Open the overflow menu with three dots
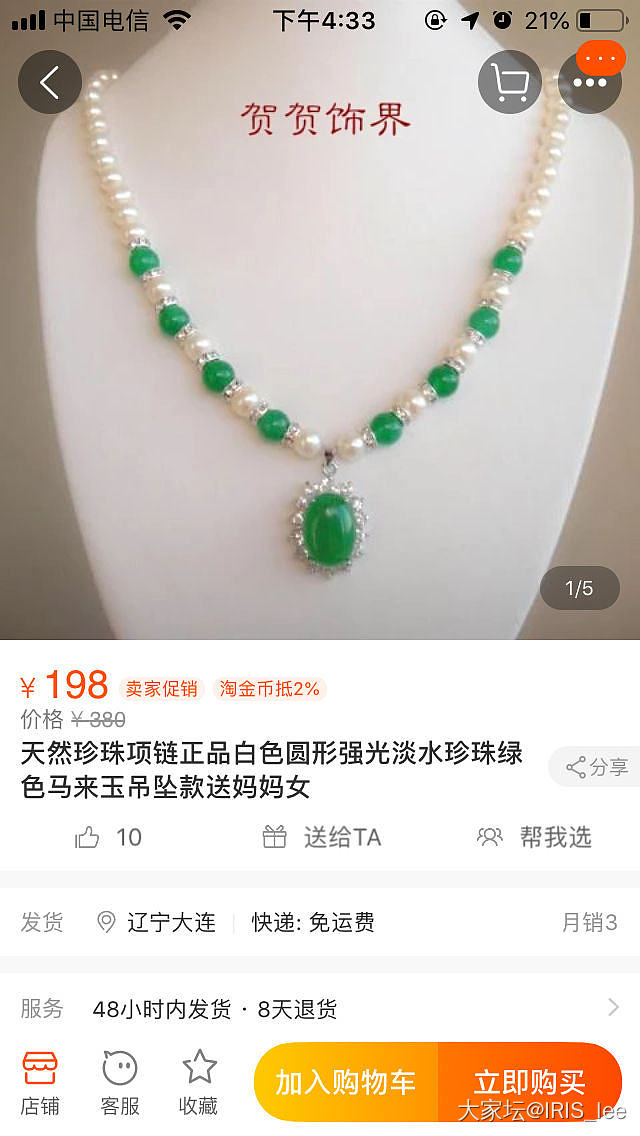The width and height of the screenshot is (640, 1136). click(590, 82)
